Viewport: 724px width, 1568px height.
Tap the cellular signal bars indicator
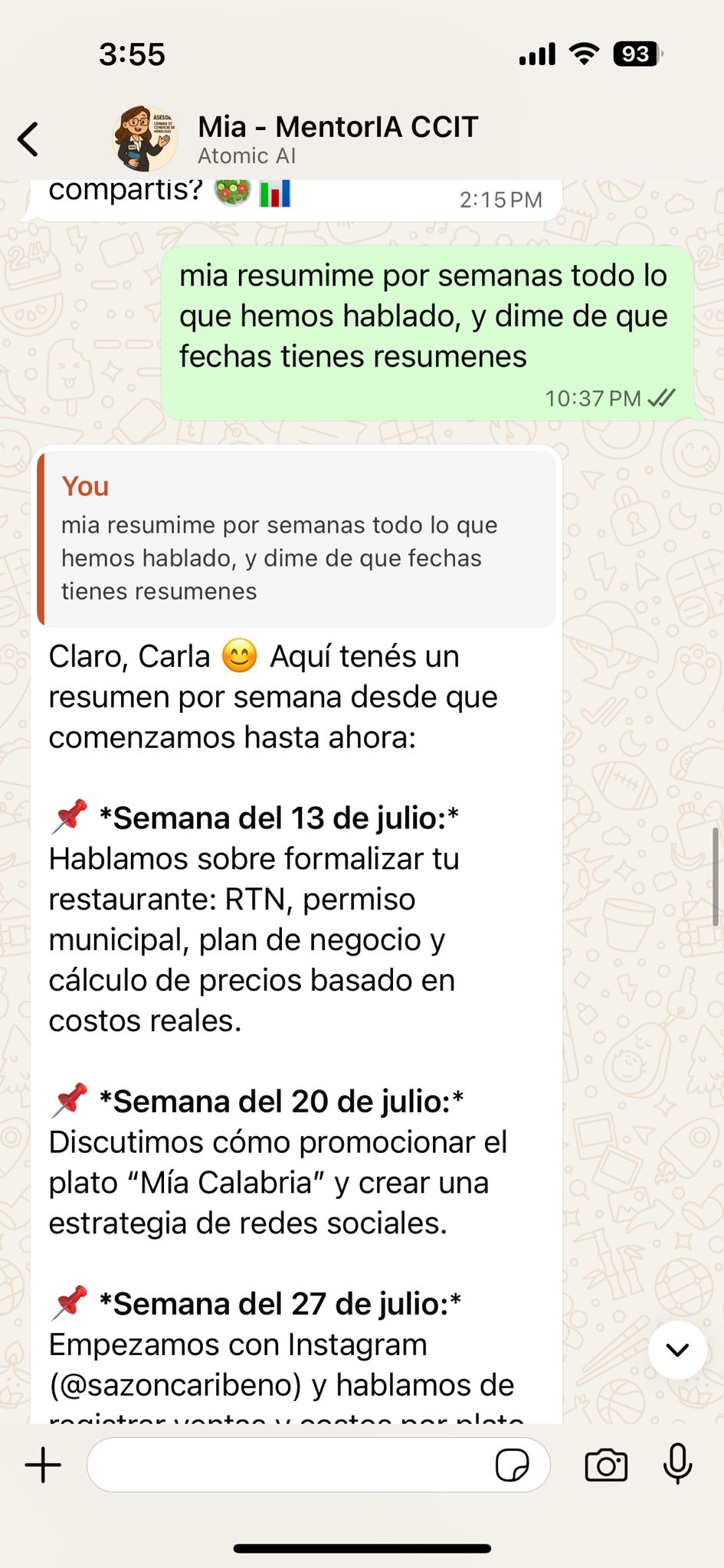point(536,54)
